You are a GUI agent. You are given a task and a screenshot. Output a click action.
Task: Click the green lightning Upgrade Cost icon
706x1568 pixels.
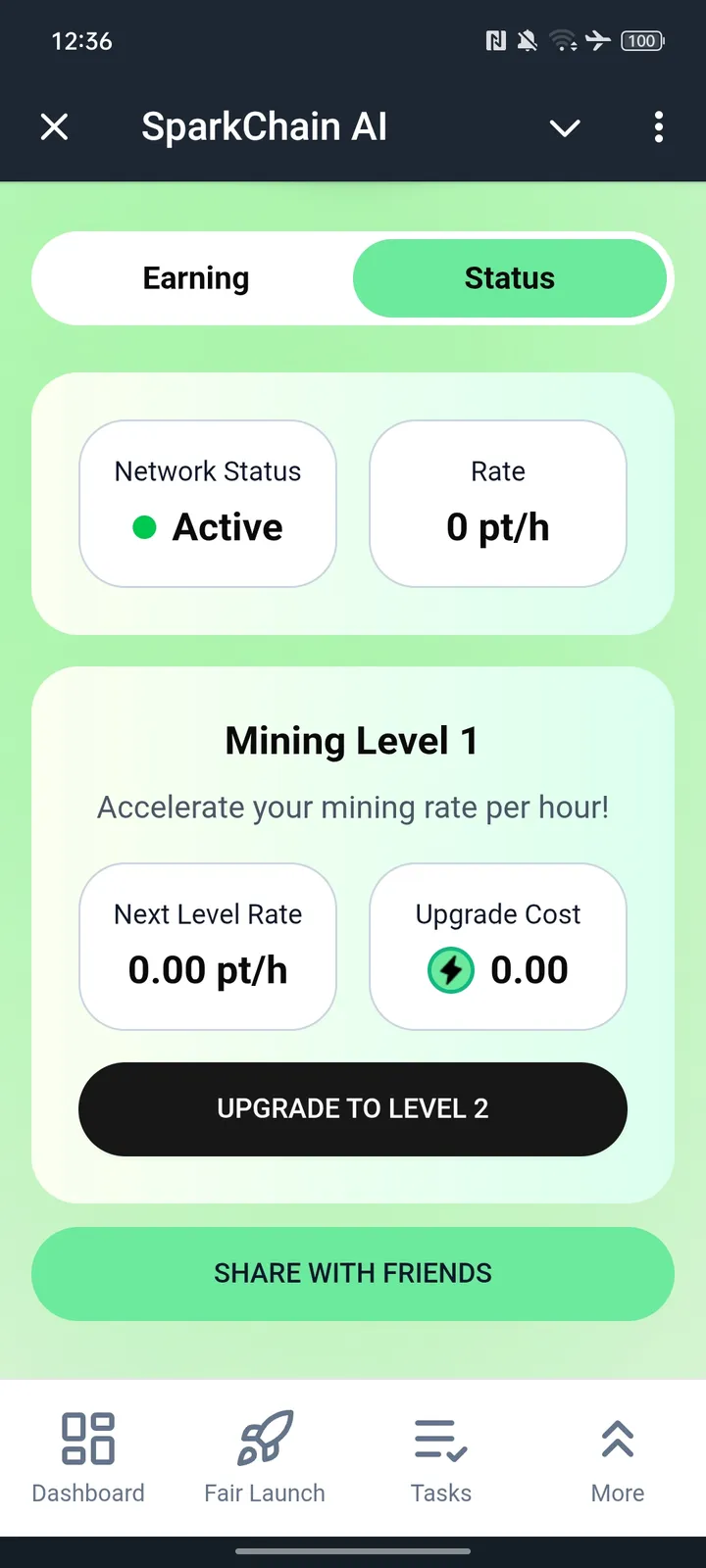pyautogui.click(x=450, y=970)
